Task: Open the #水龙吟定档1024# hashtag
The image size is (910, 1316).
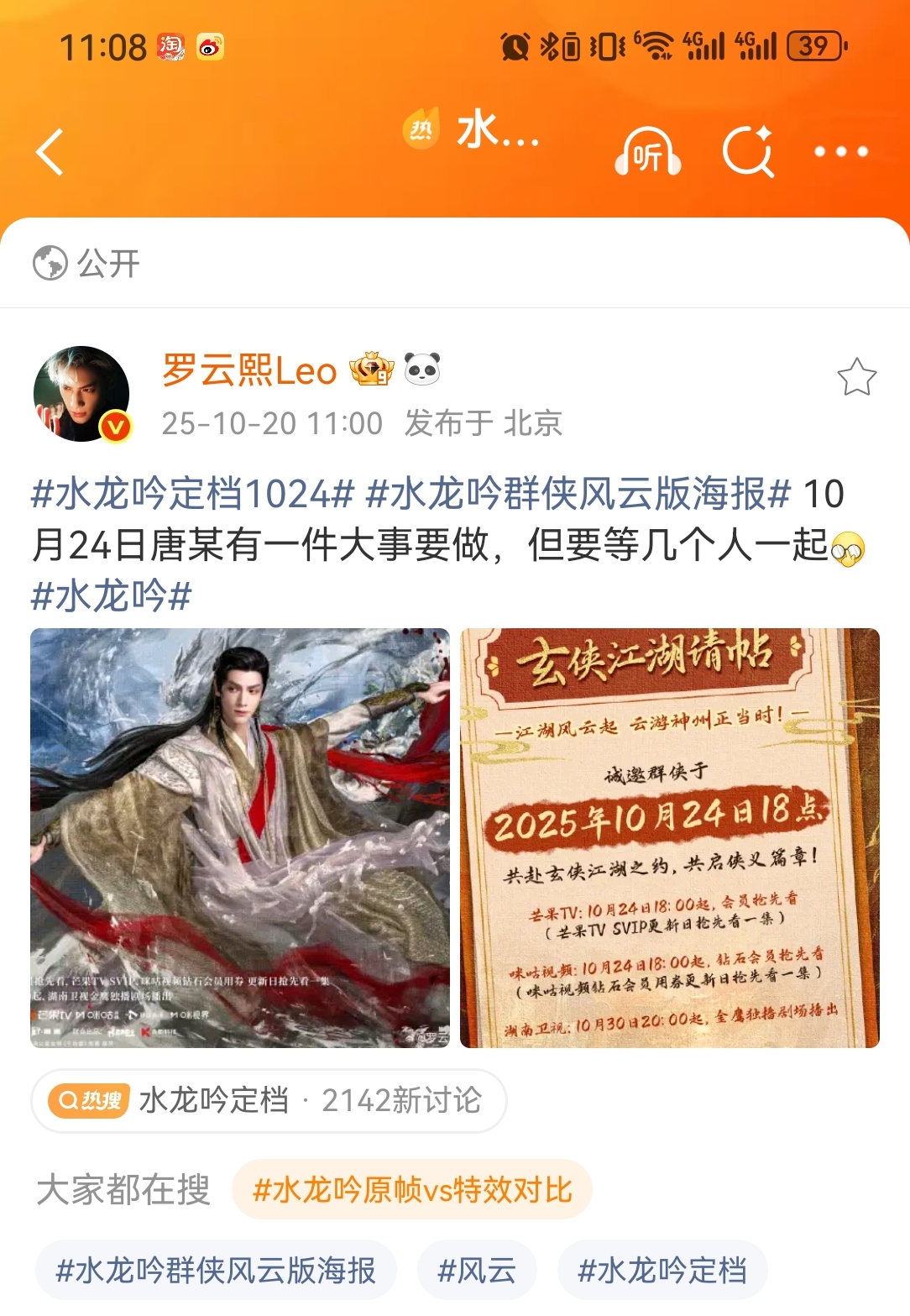Action: coord(192,493)
